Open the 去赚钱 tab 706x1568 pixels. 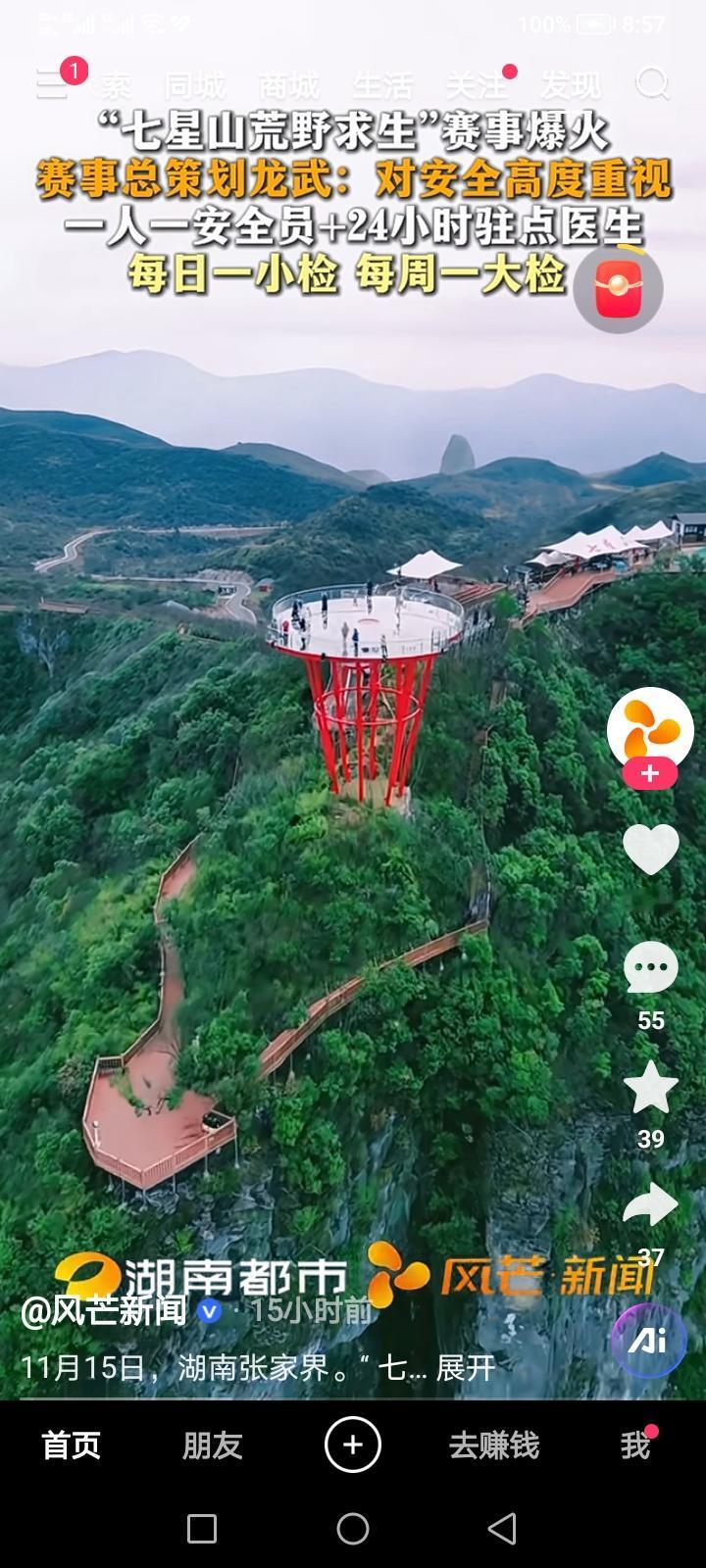pyautogui.click(x=494, y=1445)
